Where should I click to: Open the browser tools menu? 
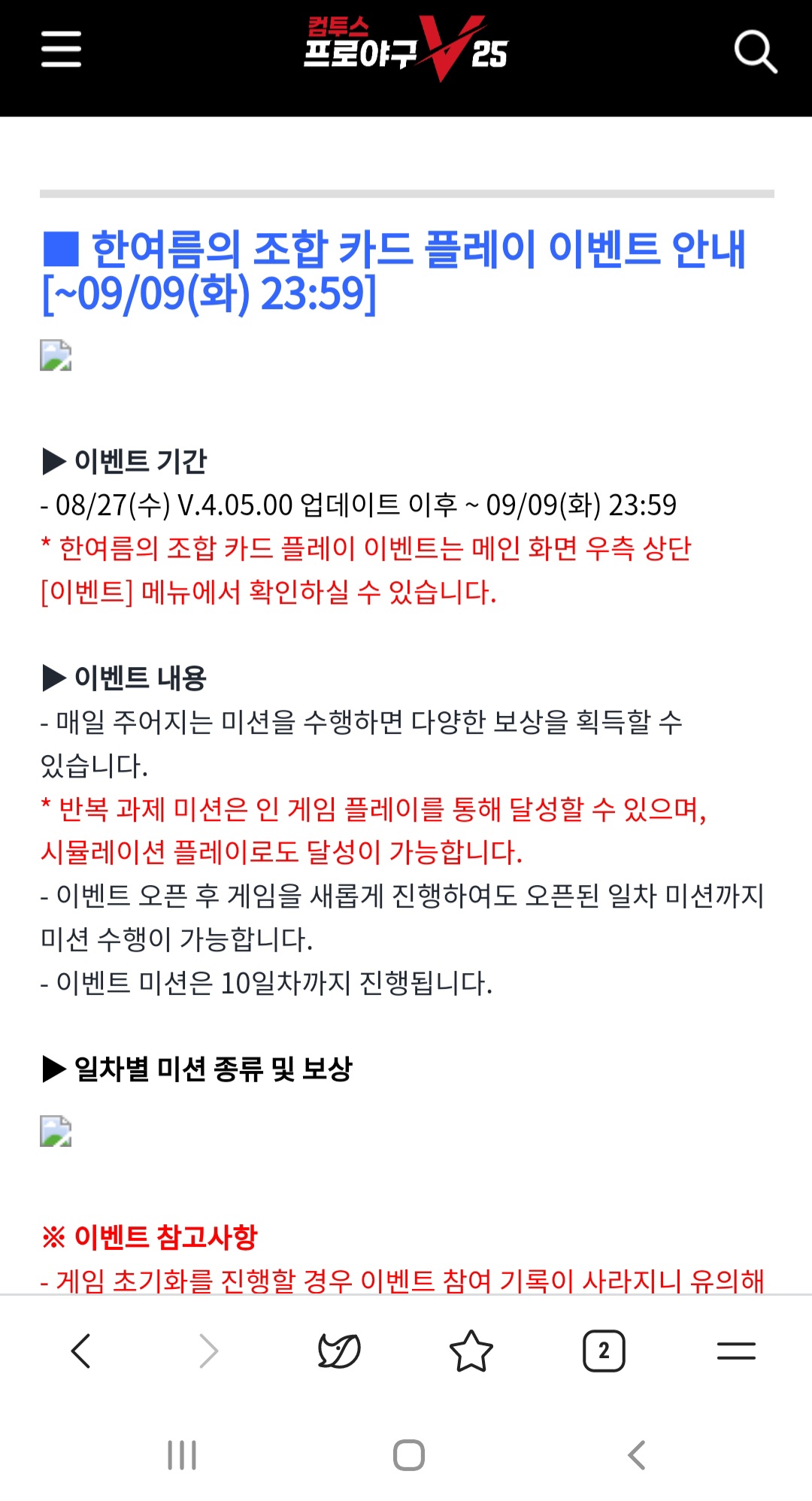(x=735, y=1351)
